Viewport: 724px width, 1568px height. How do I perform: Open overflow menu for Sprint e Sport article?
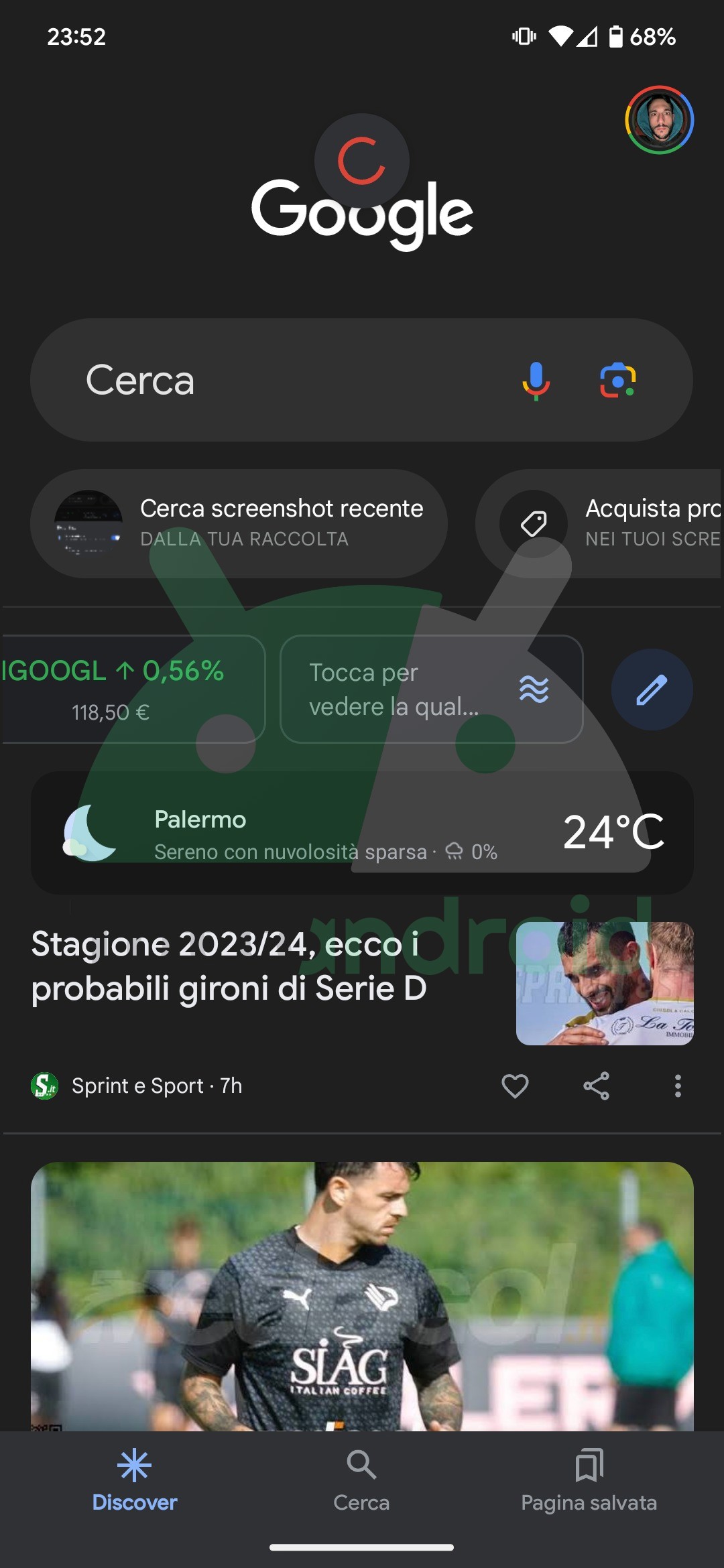(x=678, y=1086)
